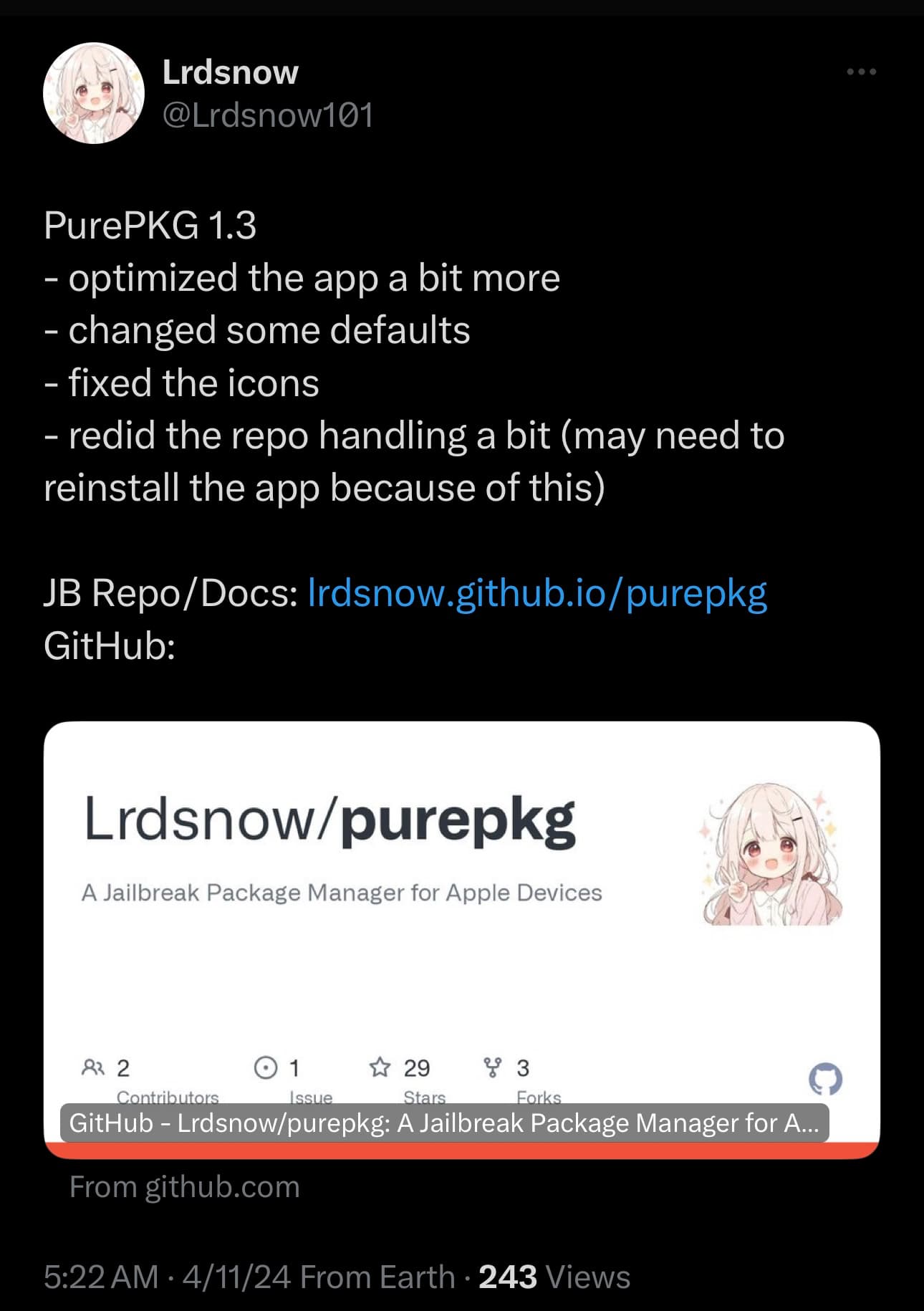This screenshot has width=924, height=1311.
Task: Click the Forks branch icon
Action: click(x=494, y=1066)
